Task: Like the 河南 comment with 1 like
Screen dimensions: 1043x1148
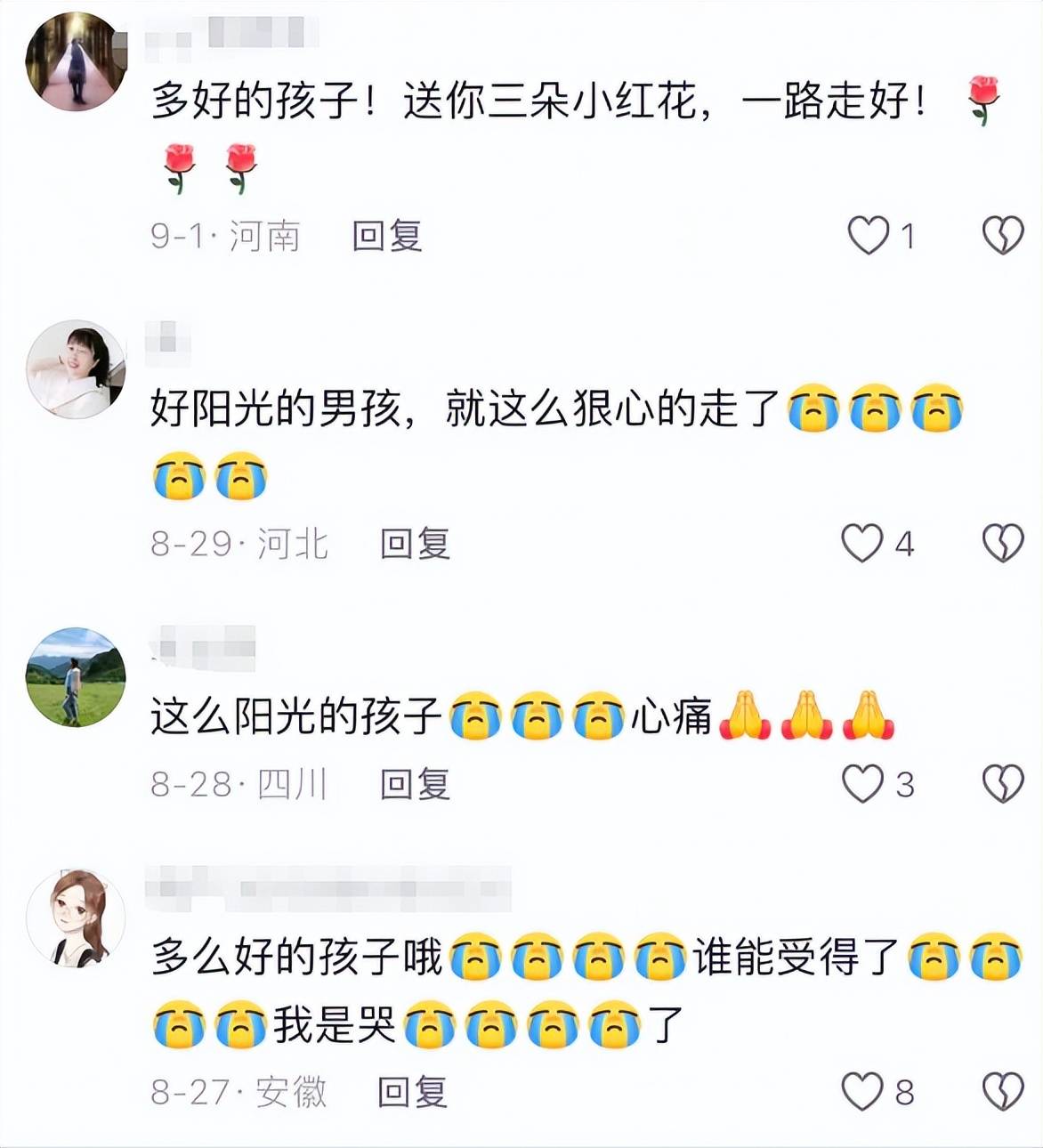Action: [868, 237]
